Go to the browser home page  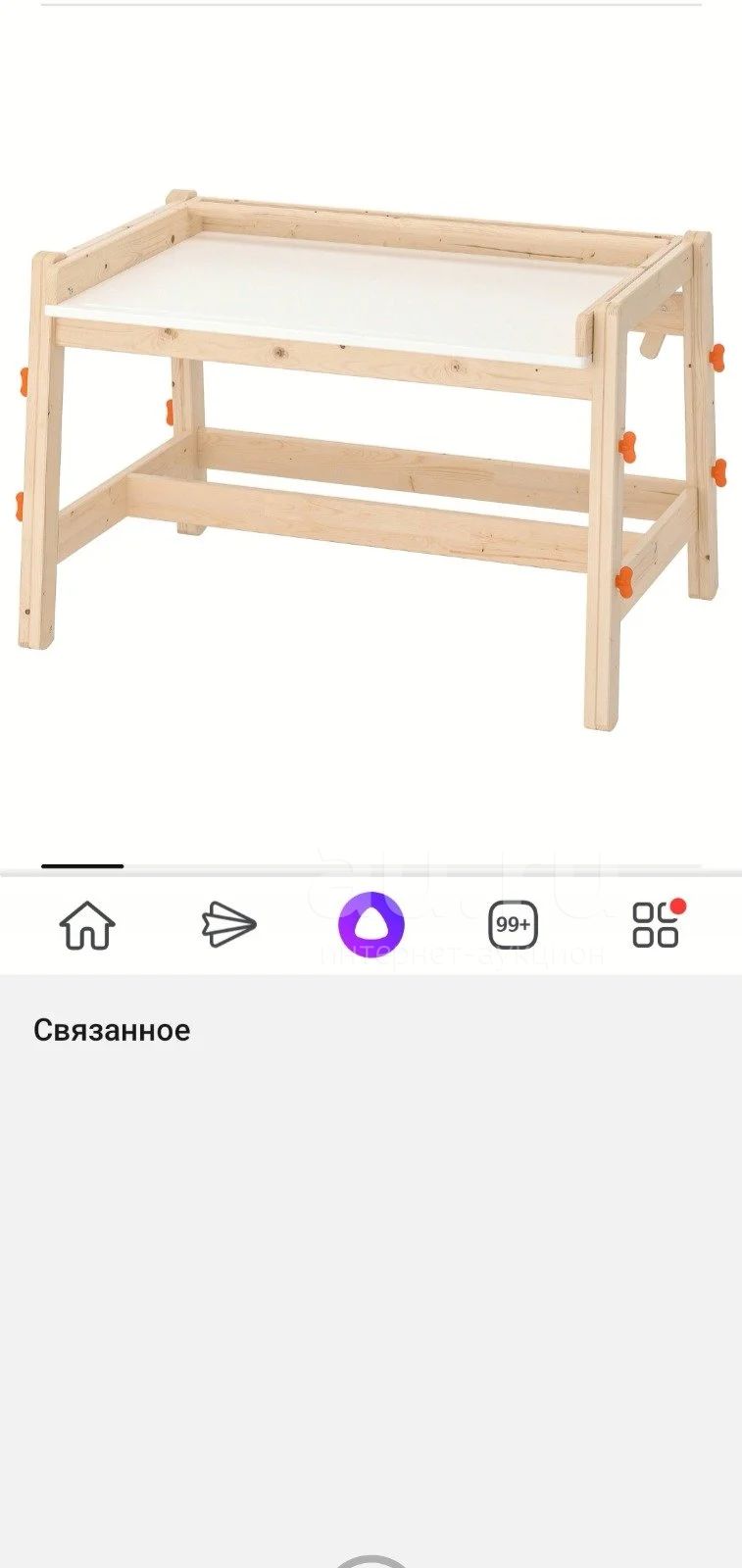tap(87, 924)
